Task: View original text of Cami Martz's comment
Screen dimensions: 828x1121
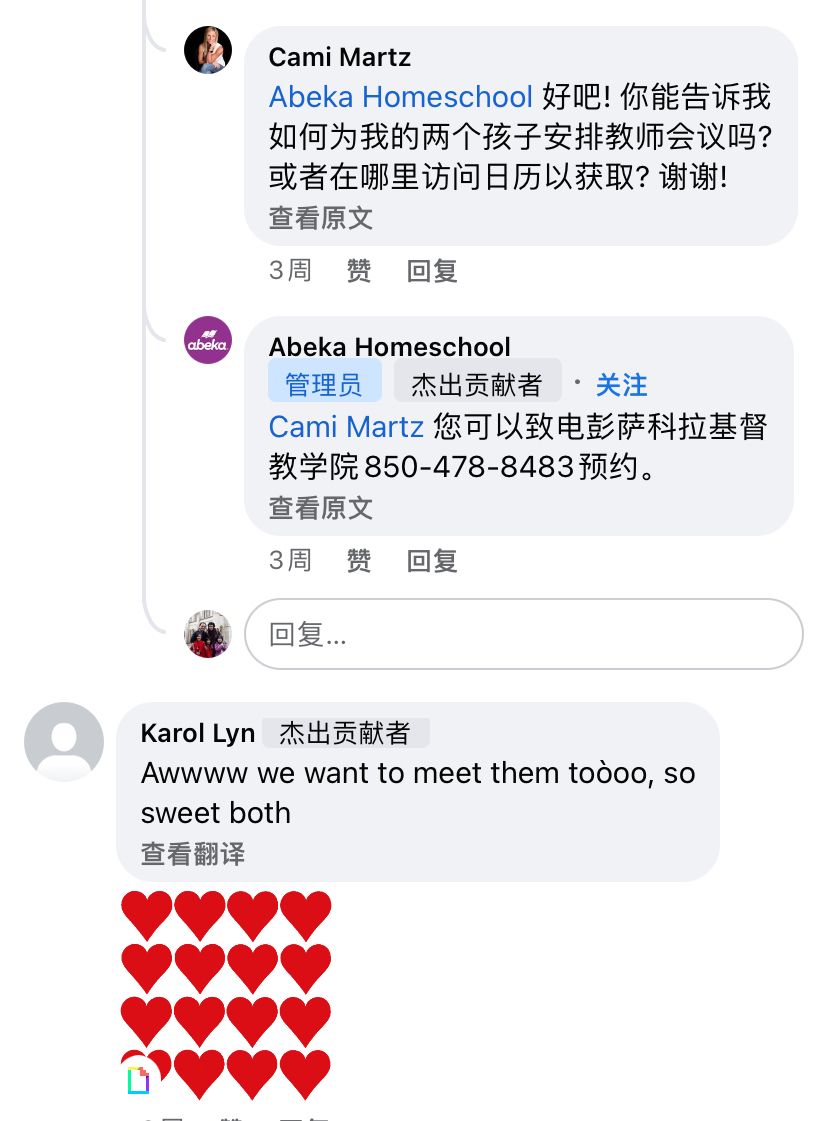Action: click(x=320, y=218)
